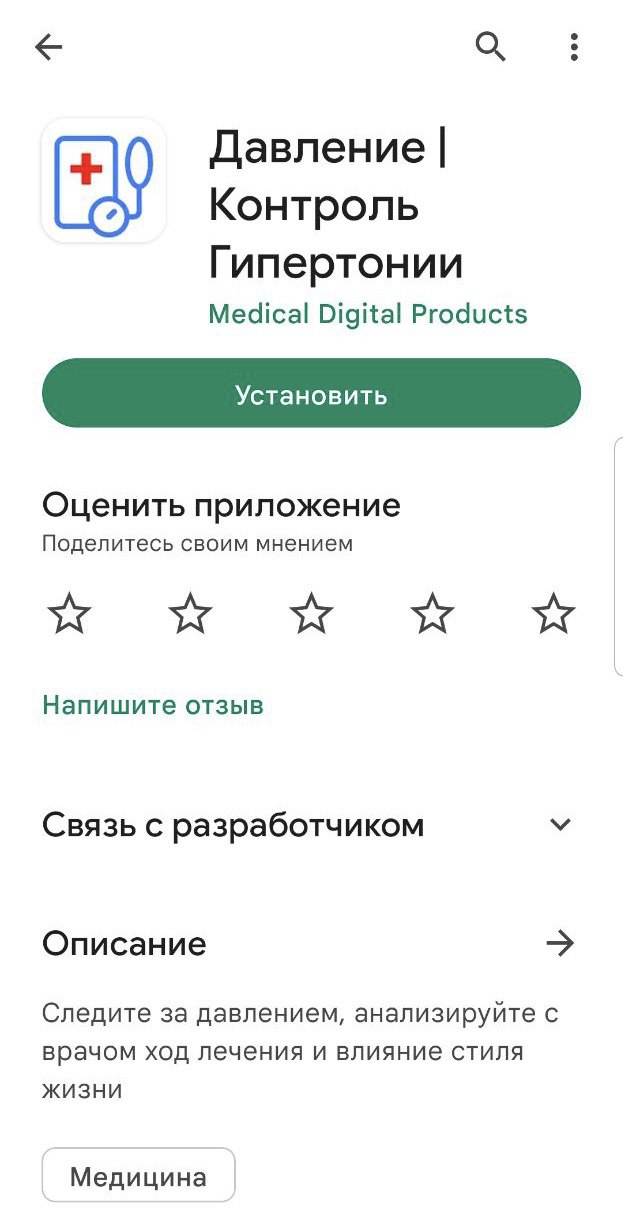Open the three-dot overflow menu

574,47
